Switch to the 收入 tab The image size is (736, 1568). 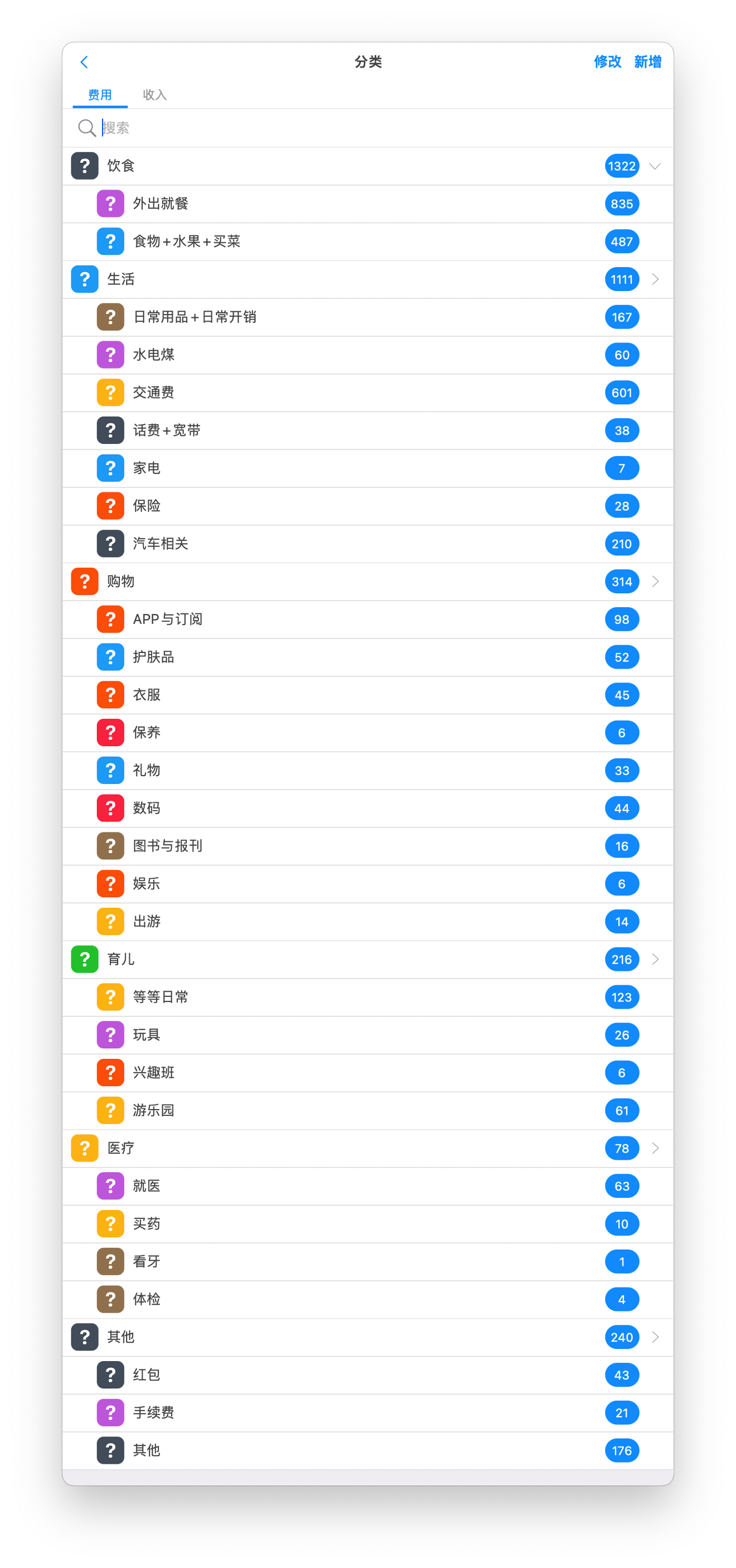pos(154,94)
